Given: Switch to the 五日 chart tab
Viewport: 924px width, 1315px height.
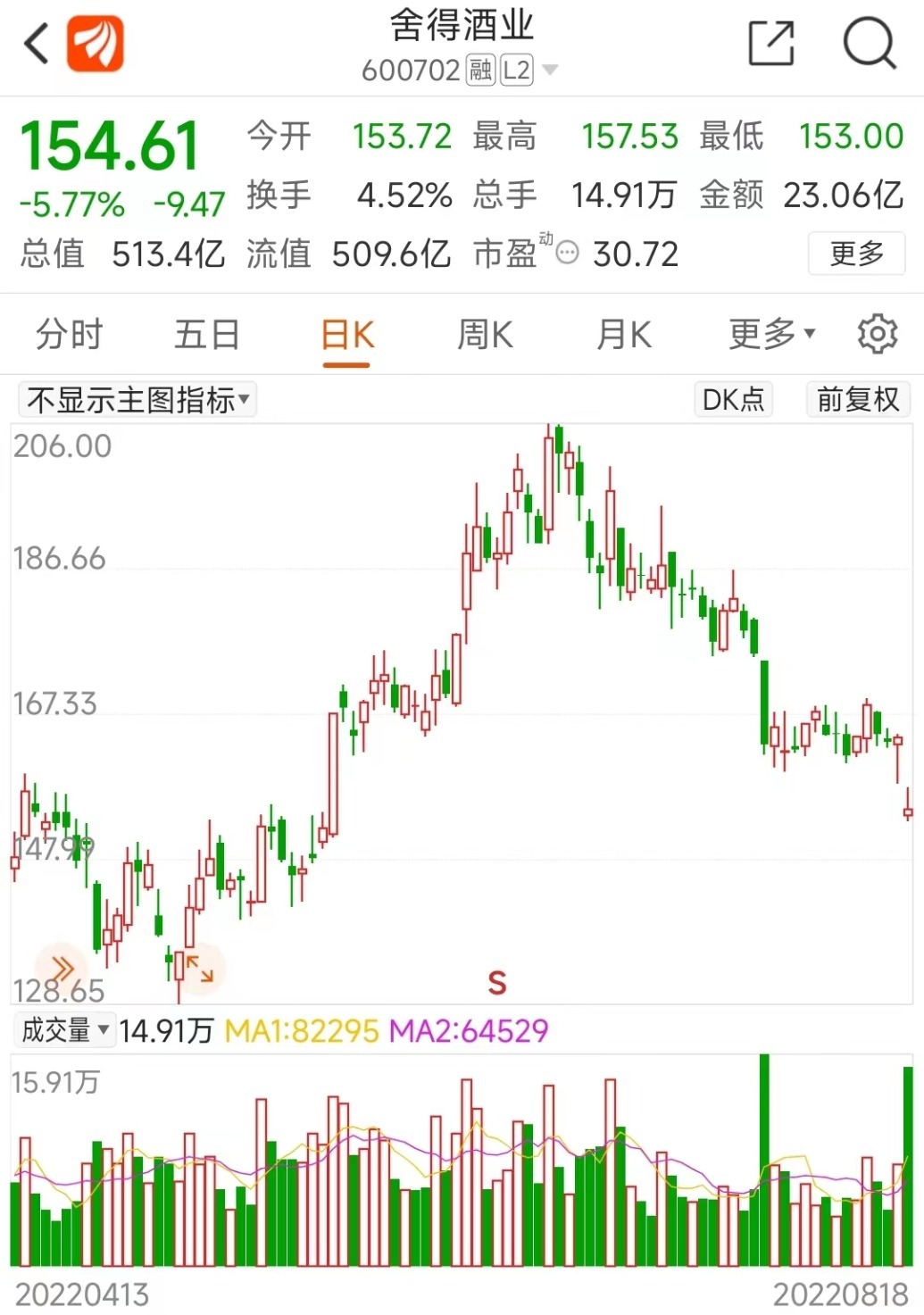Looking at the screenshot, I should [207, 335].
